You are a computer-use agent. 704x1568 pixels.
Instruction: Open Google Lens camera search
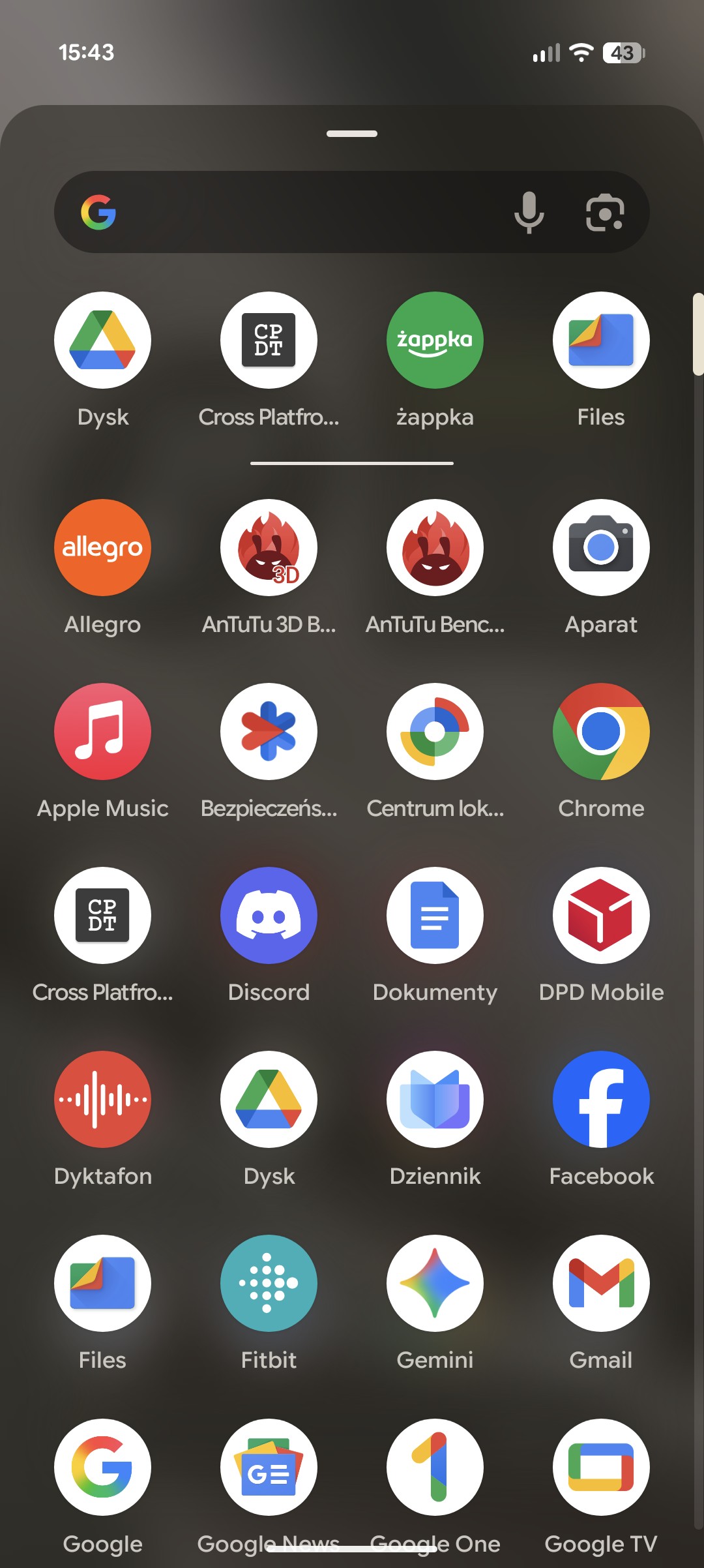click(x=605, y=213)
